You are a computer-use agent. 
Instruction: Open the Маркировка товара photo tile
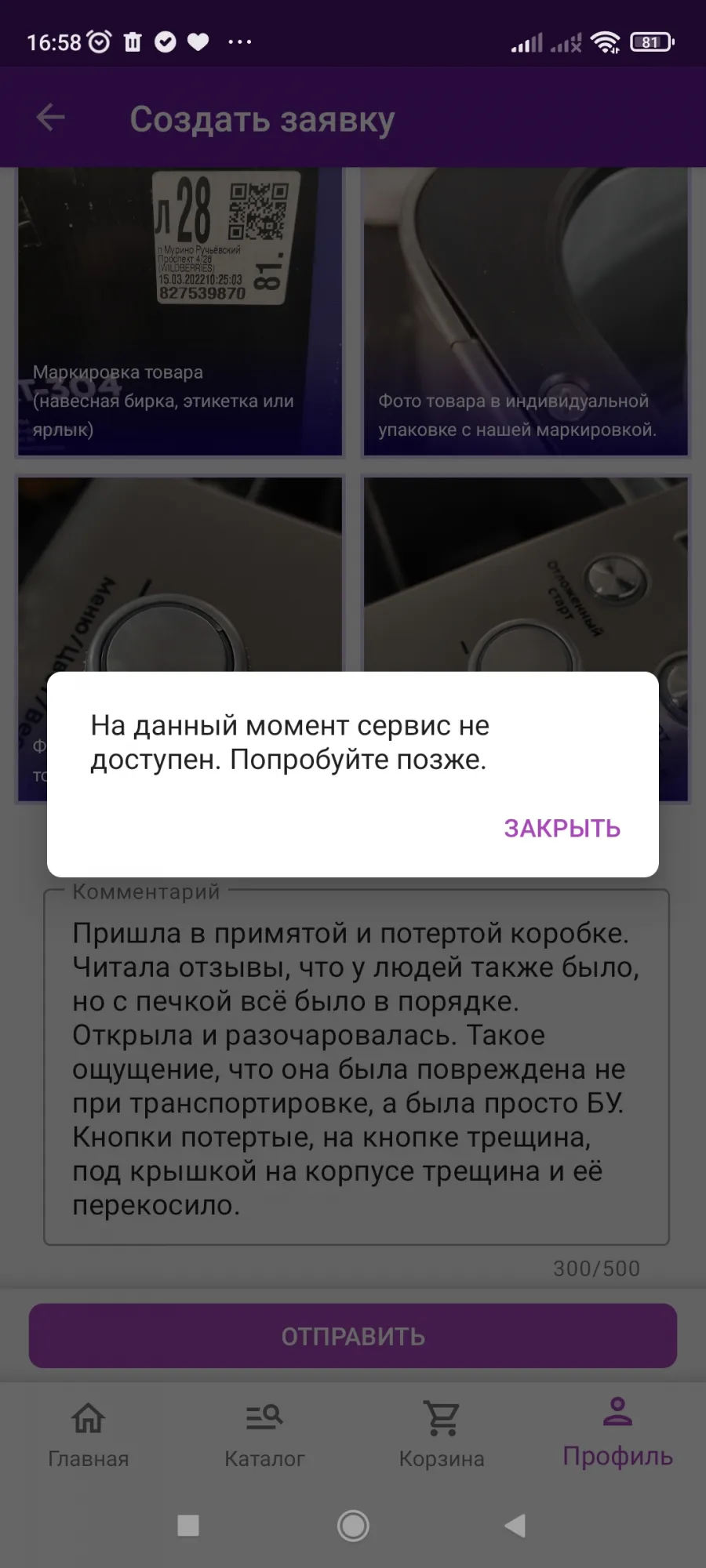pyautogui.click(x=180, y=312)
